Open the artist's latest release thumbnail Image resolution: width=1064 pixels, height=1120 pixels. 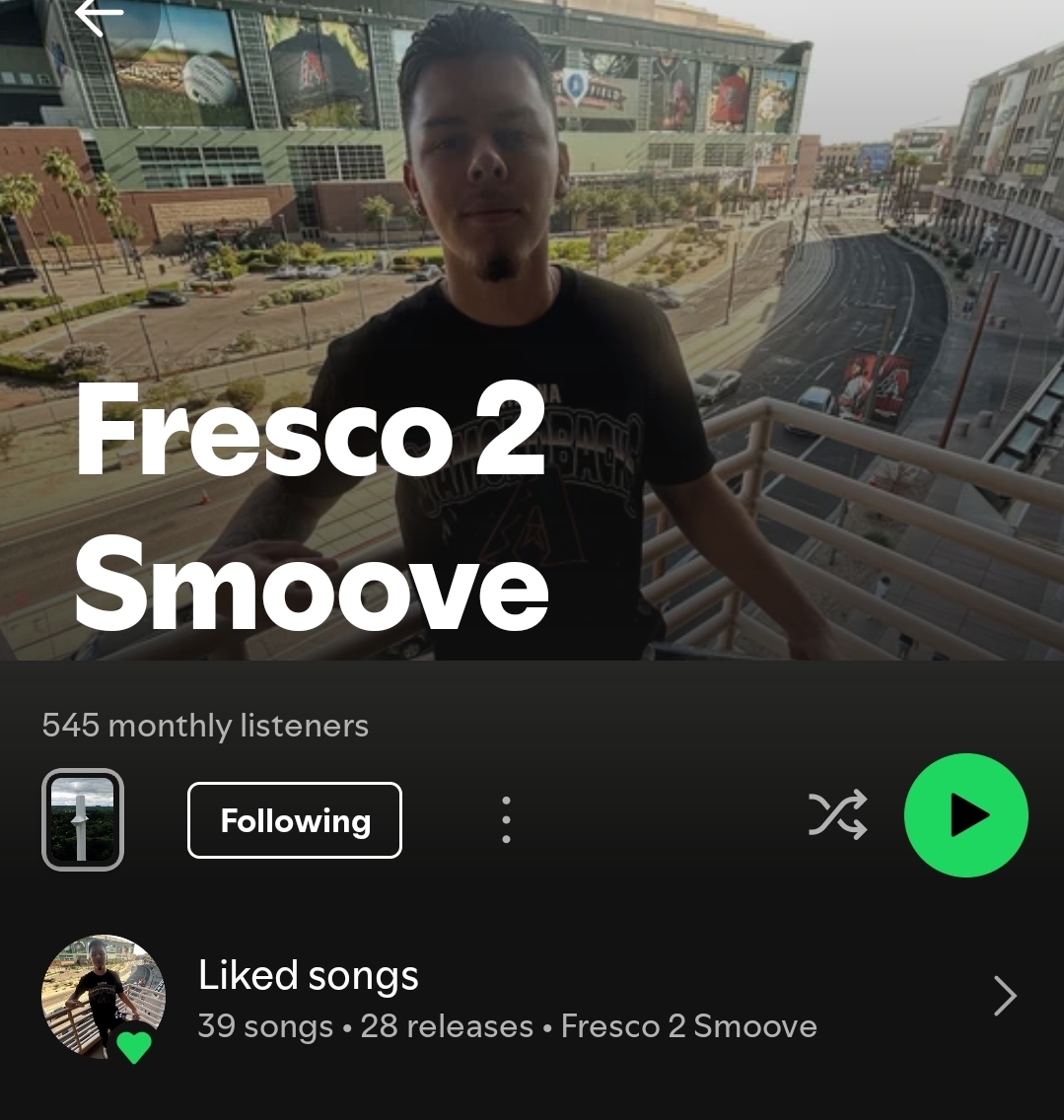click(83, 819)
